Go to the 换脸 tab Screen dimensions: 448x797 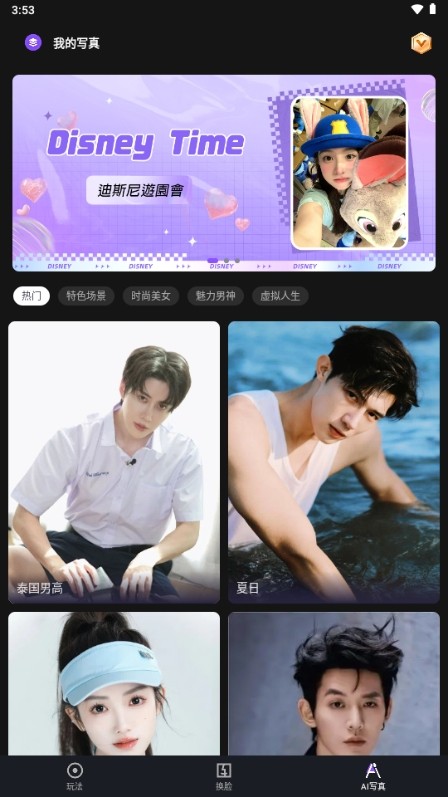coord(224,776)
